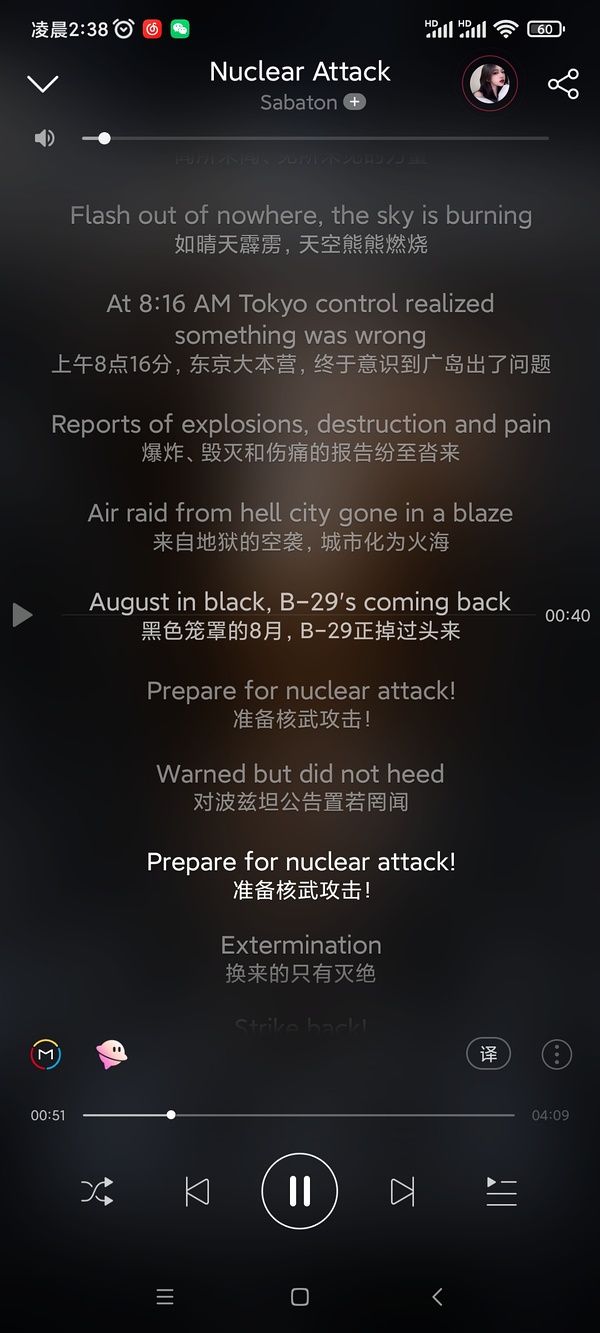Pause the current song
600x1333 pixels.
click(299, 1191)
